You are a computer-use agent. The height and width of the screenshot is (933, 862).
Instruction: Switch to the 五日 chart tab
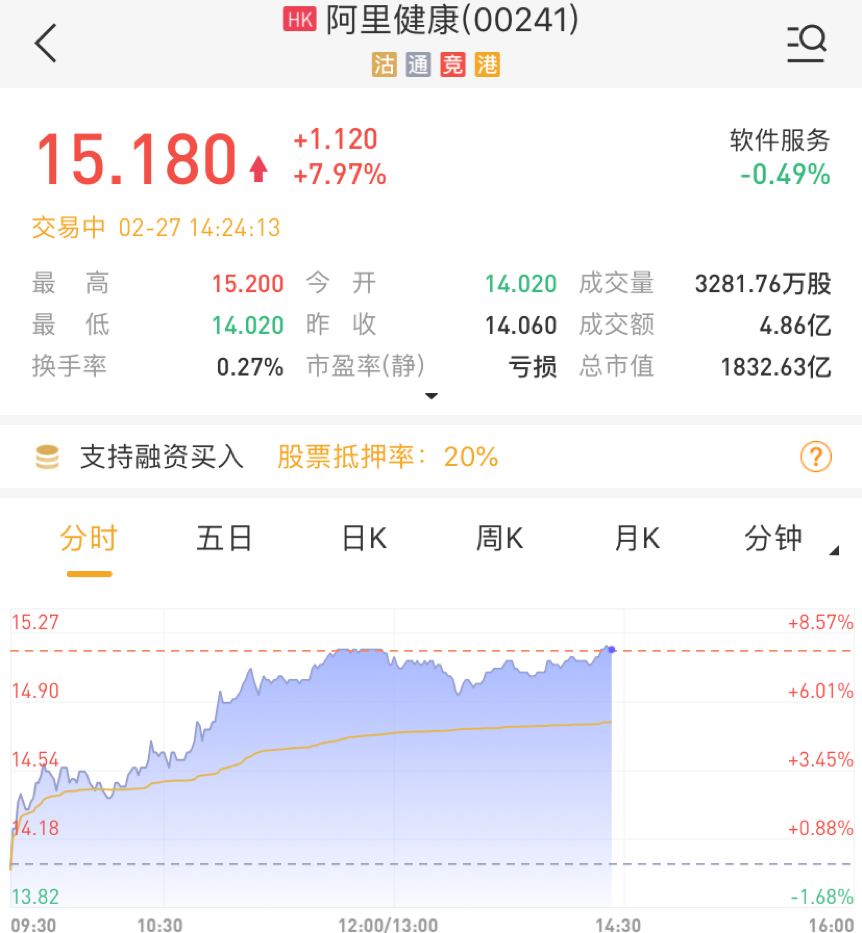pyautogui.click(x=224, y=539)
